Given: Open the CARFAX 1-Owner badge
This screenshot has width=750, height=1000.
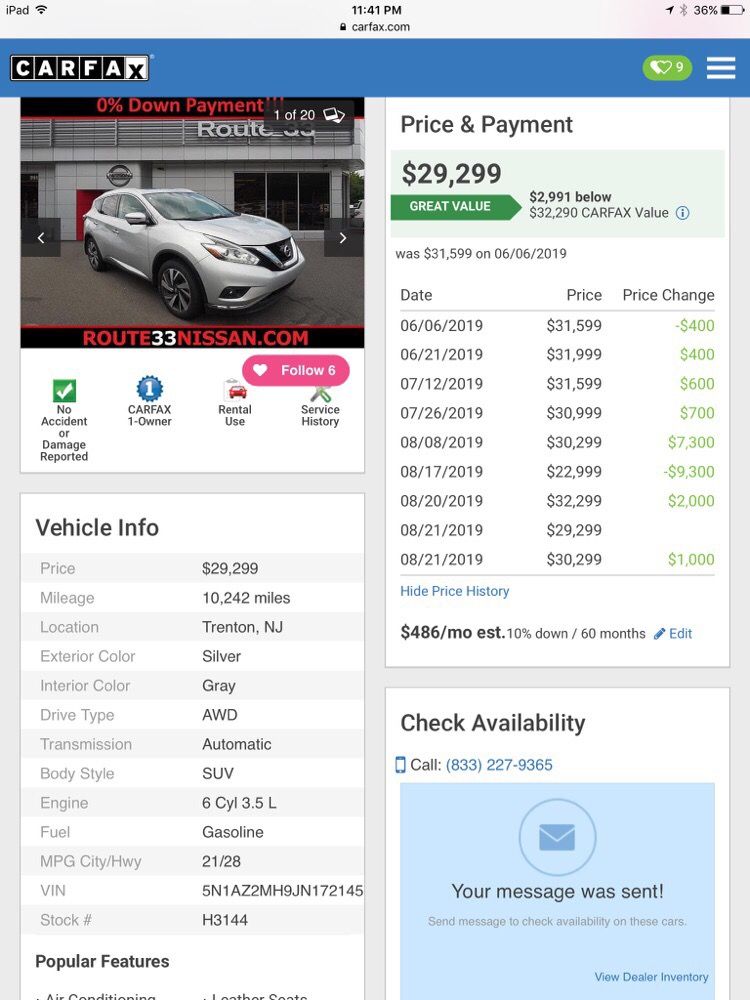Looking at the screenshot, I should (150, 403).
